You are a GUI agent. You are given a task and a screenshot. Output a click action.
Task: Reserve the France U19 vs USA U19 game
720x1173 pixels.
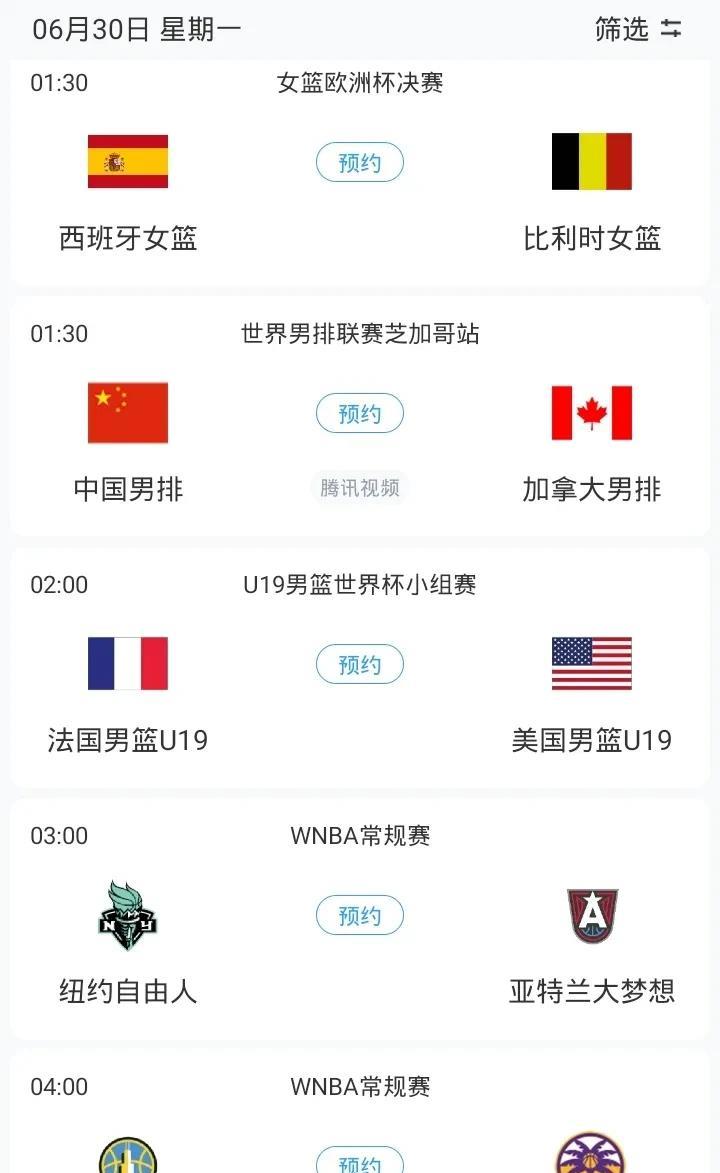[360, 664]
